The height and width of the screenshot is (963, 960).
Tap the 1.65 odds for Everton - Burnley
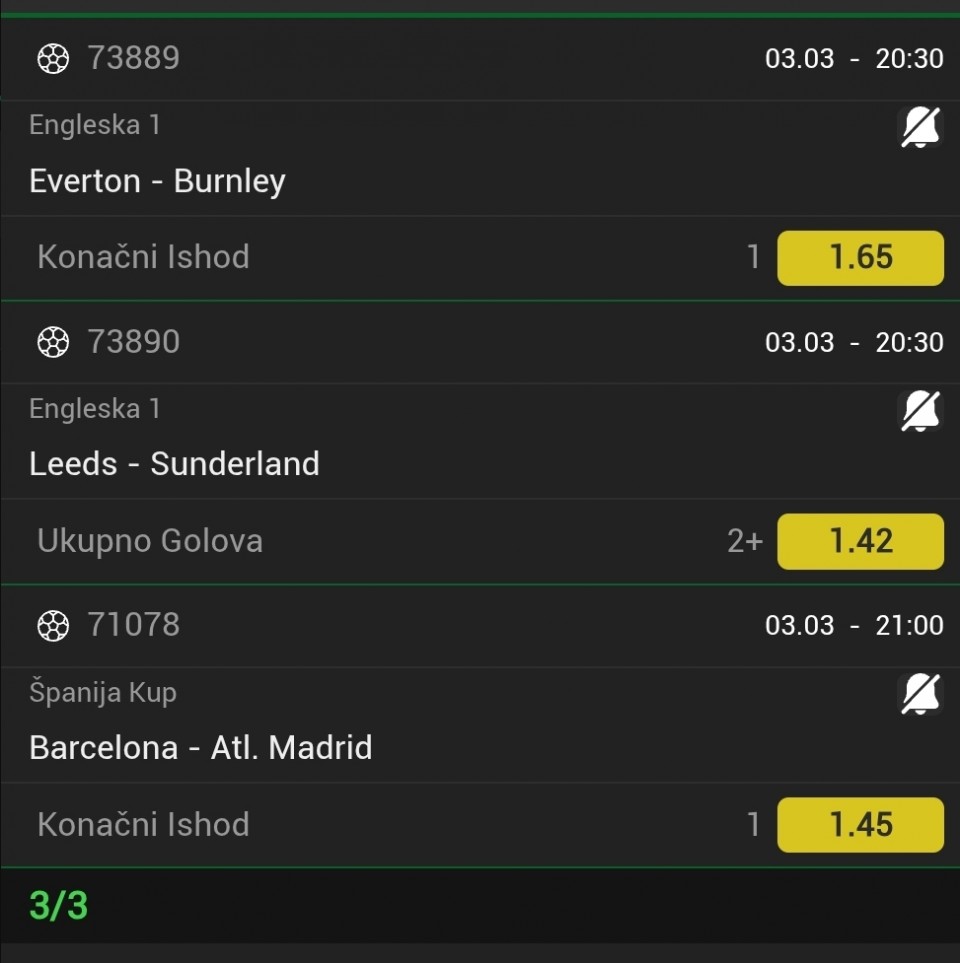[x=860, y=258]
